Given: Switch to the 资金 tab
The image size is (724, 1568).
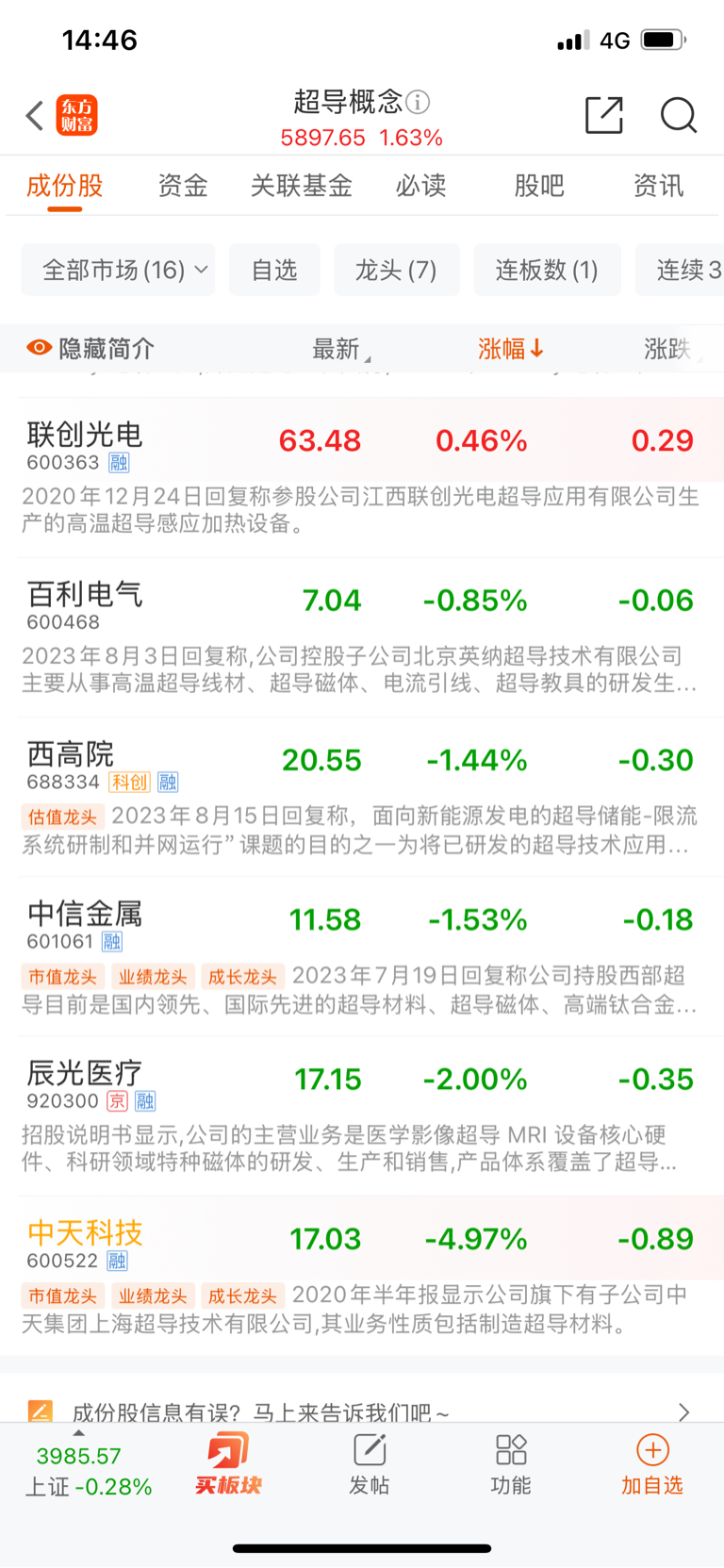Looking at the screenshot, I should (x=182, y=186).
